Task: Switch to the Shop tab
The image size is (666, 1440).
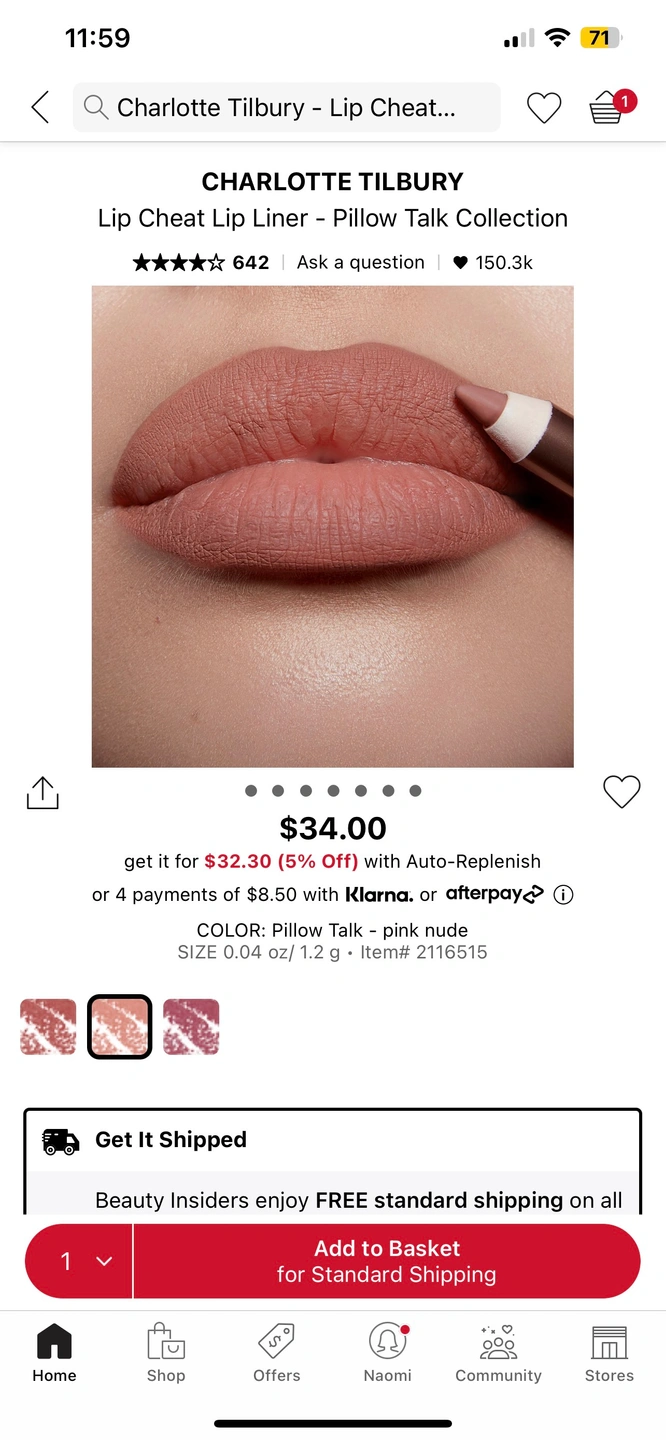Action: coord(166,1354)
